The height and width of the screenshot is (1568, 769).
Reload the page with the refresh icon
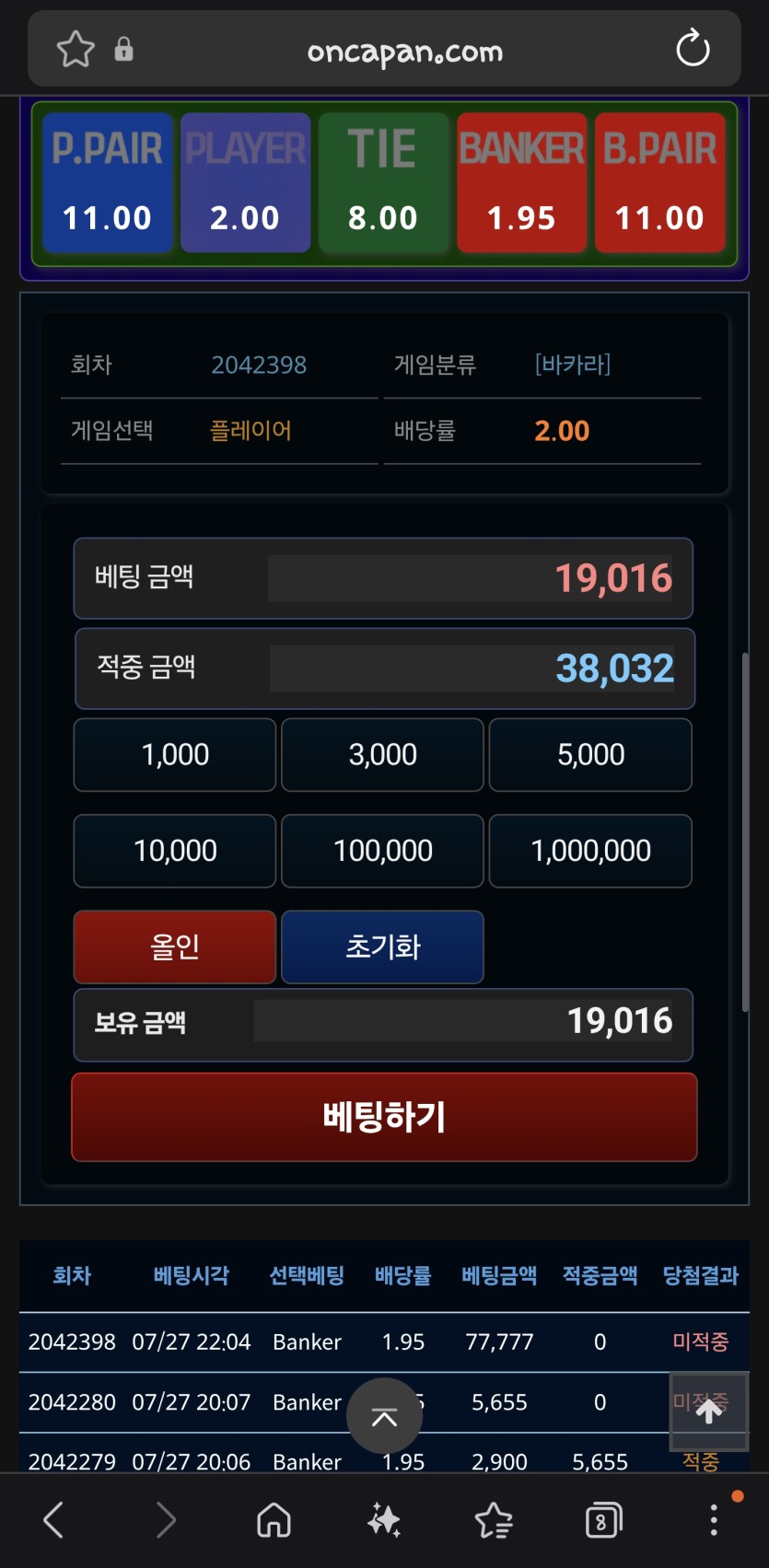(x=693, y=49)
